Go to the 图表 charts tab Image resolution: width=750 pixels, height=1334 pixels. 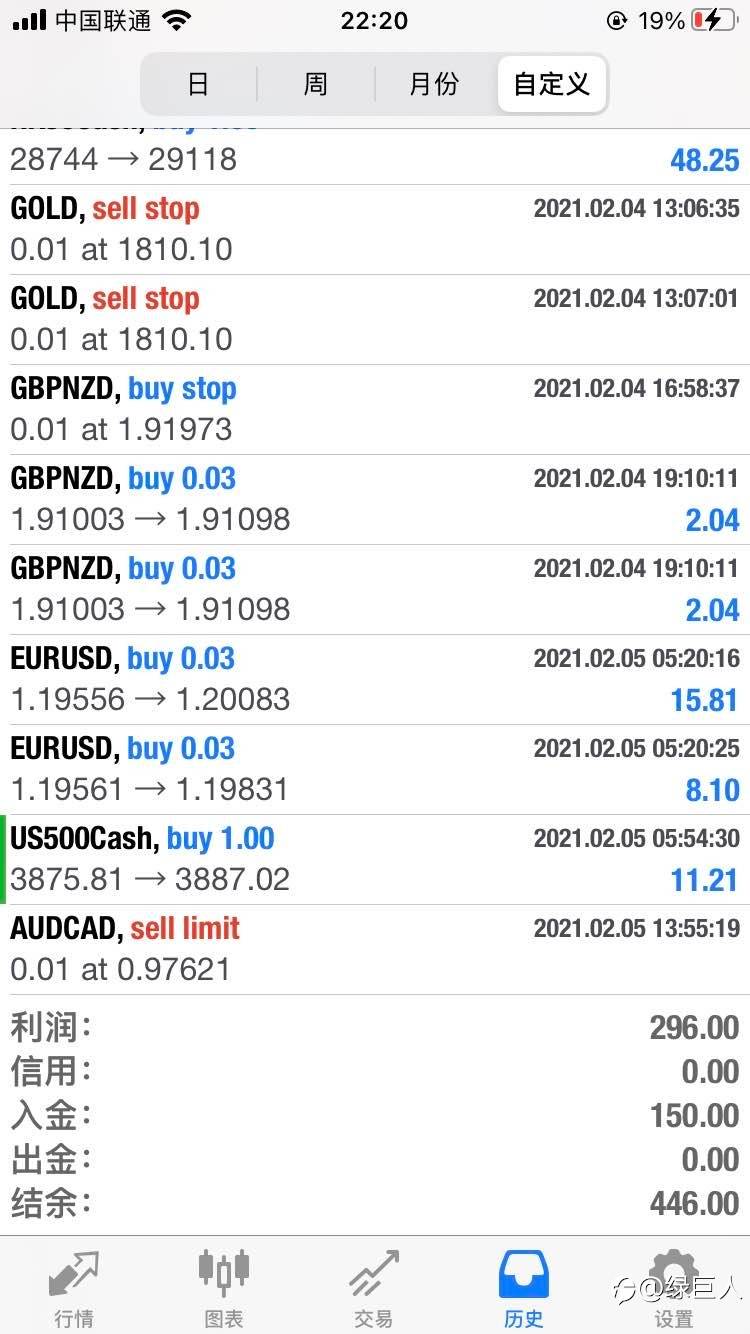tap(224, 1288)
